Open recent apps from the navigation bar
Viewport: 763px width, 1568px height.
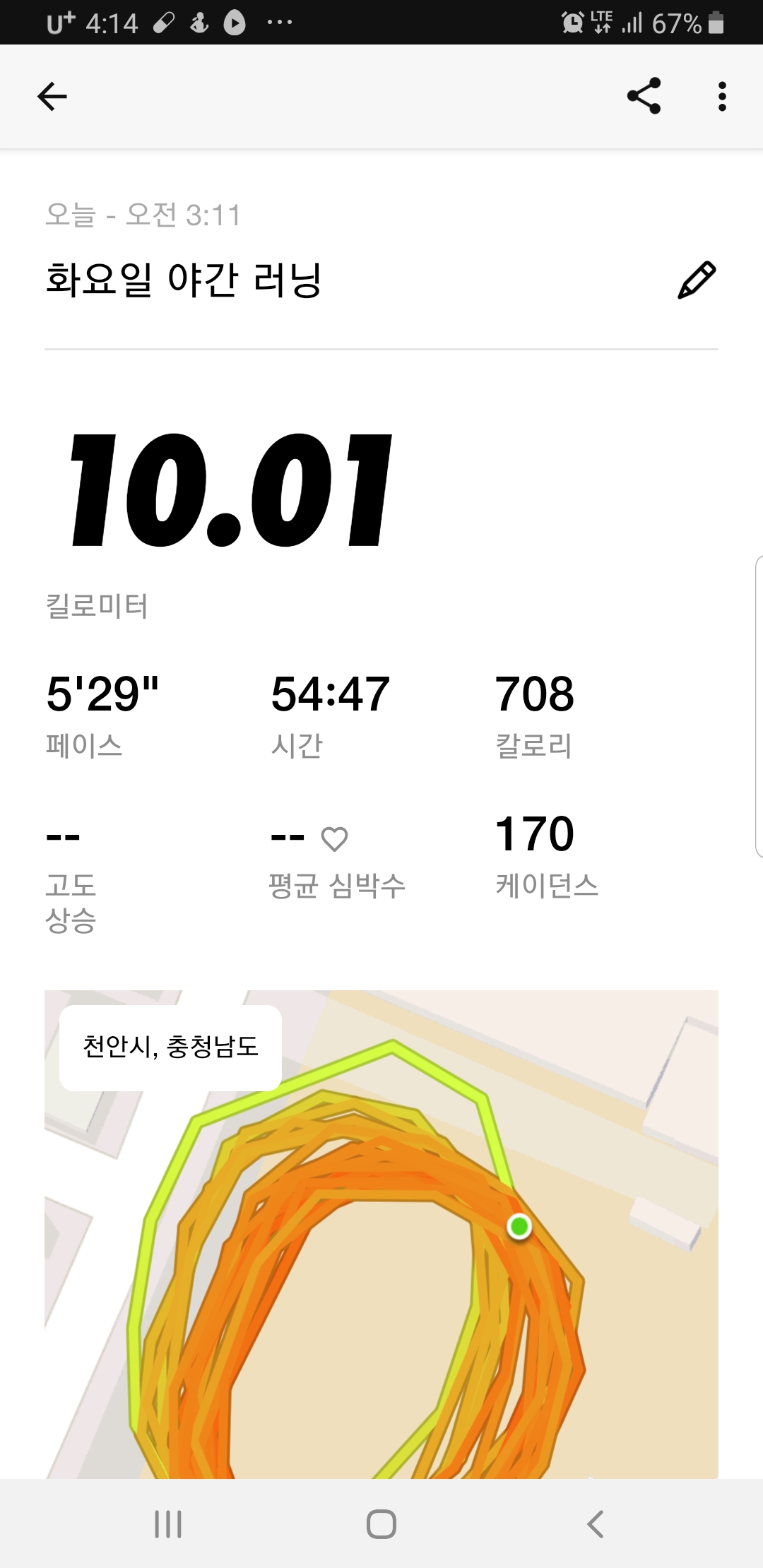pos(168,1524)
